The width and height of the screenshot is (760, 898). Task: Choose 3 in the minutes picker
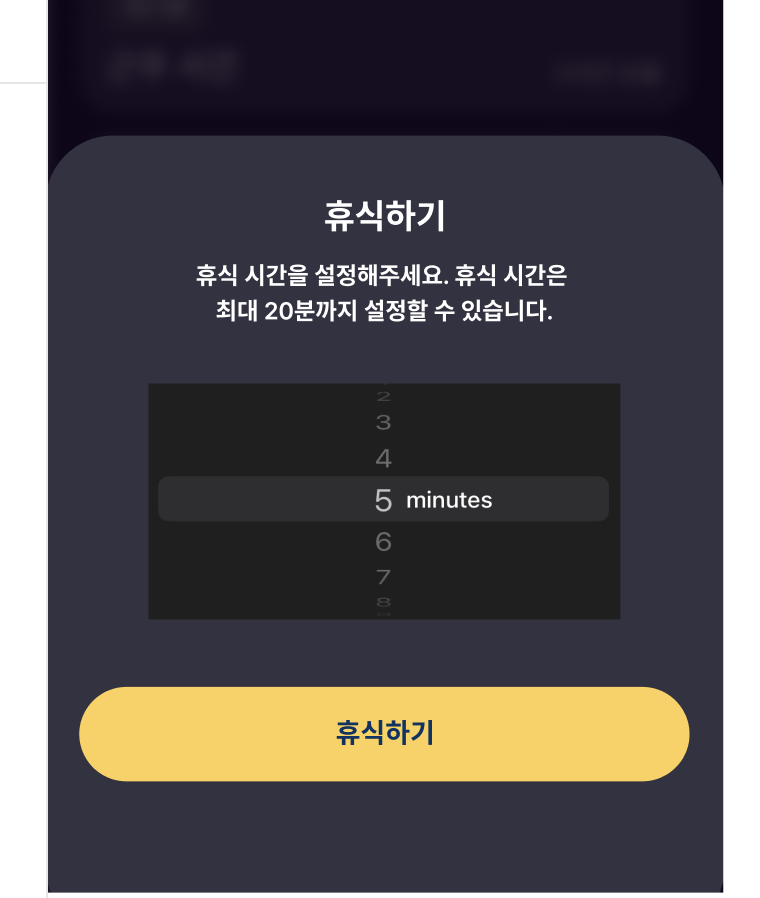(x=383, y=423)
